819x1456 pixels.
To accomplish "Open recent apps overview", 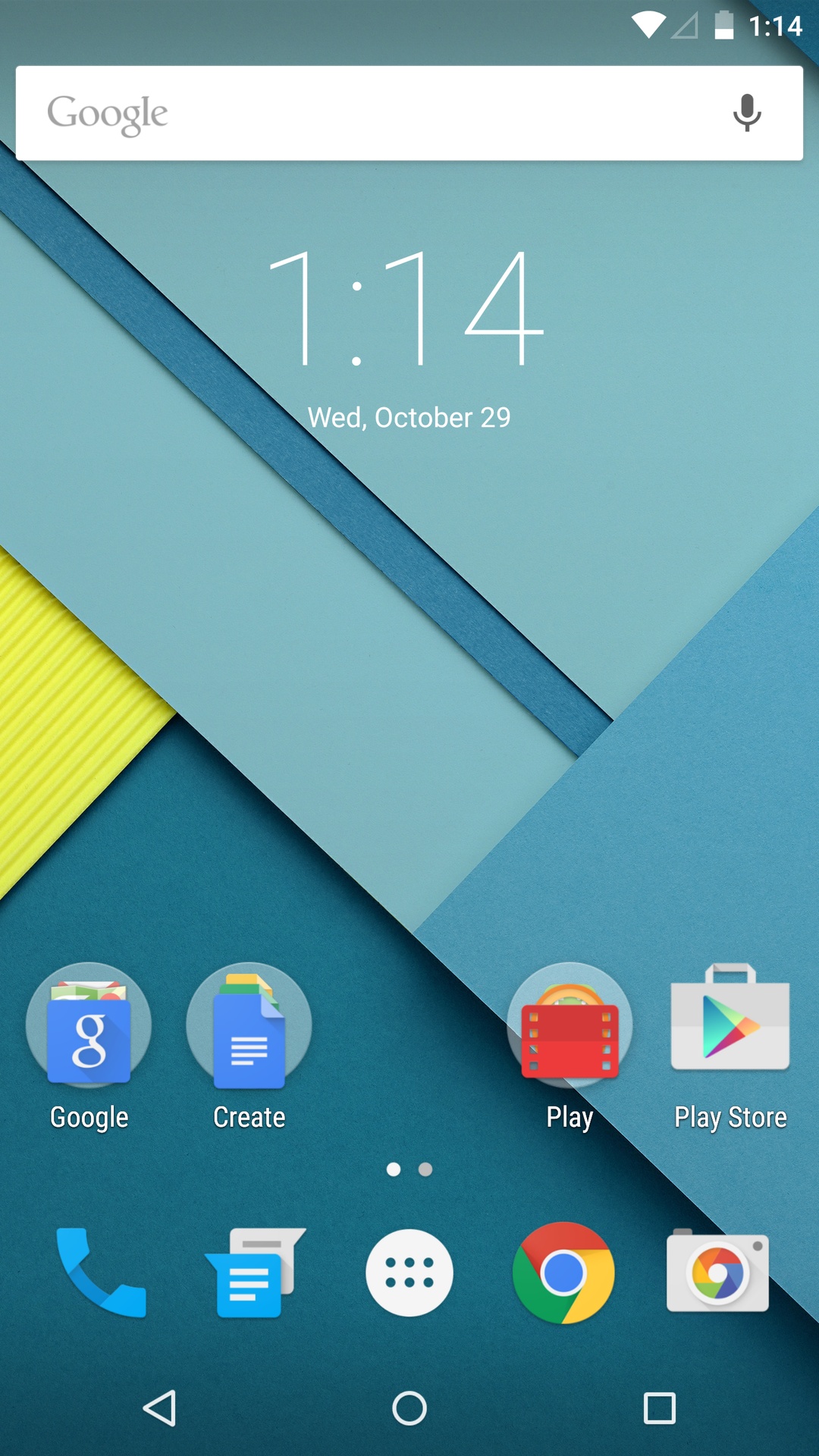I will [659, 1408].
